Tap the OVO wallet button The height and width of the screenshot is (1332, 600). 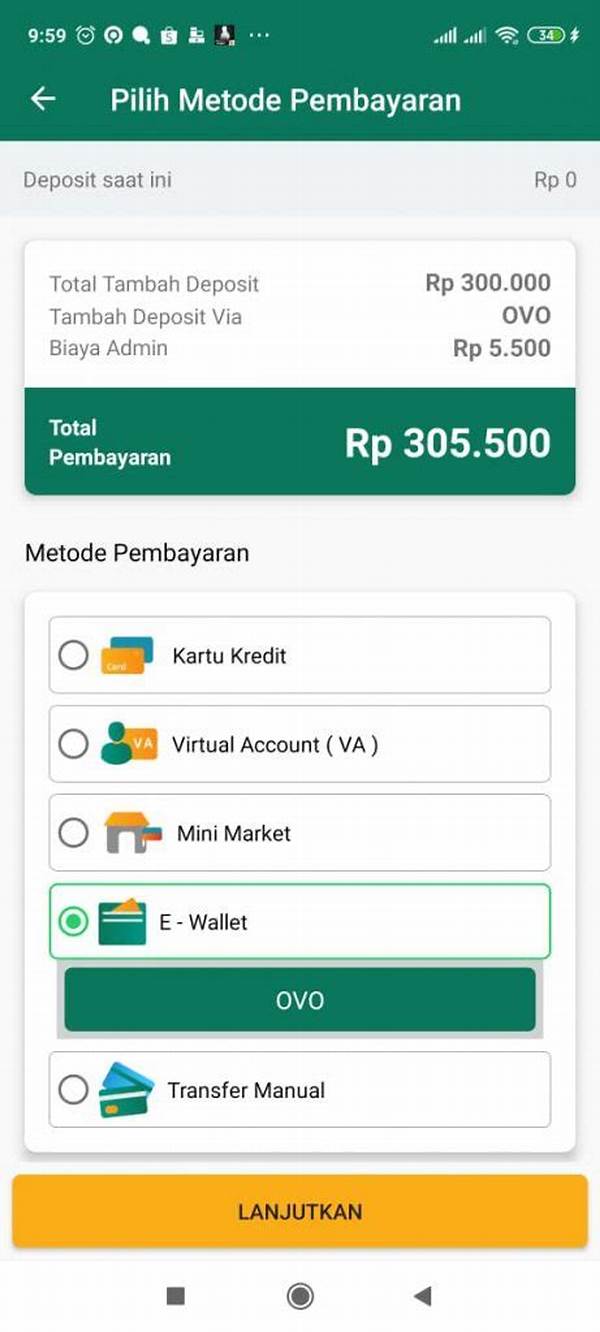300,1000
